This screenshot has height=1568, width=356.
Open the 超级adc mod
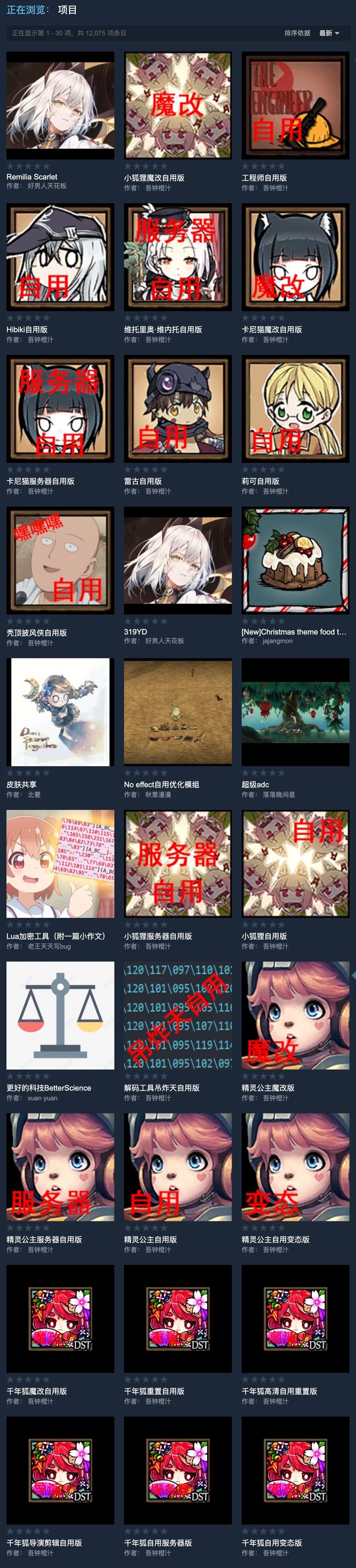295,712
